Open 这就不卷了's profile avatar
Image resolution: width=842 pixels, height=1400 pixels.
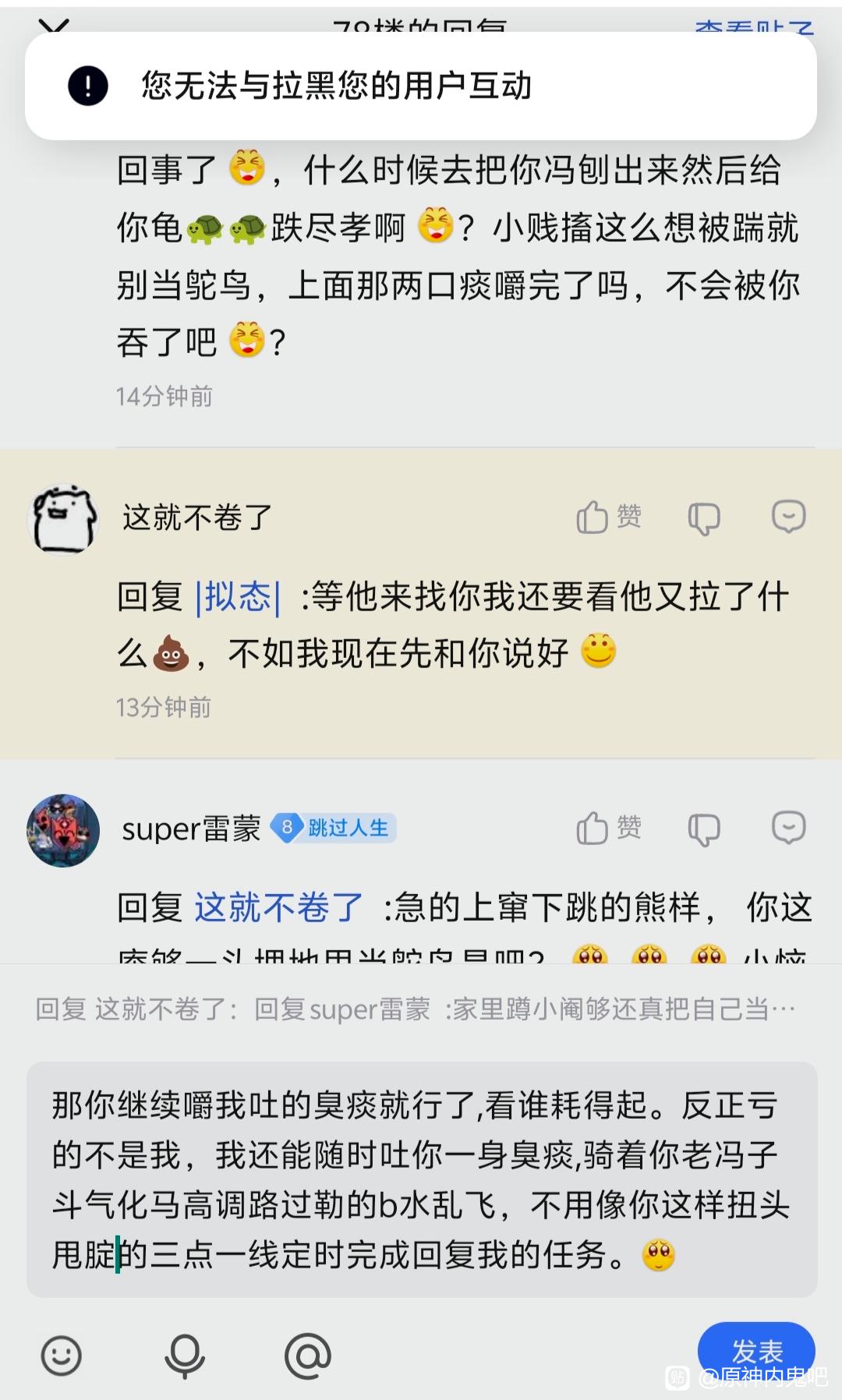tap(62, 518)
